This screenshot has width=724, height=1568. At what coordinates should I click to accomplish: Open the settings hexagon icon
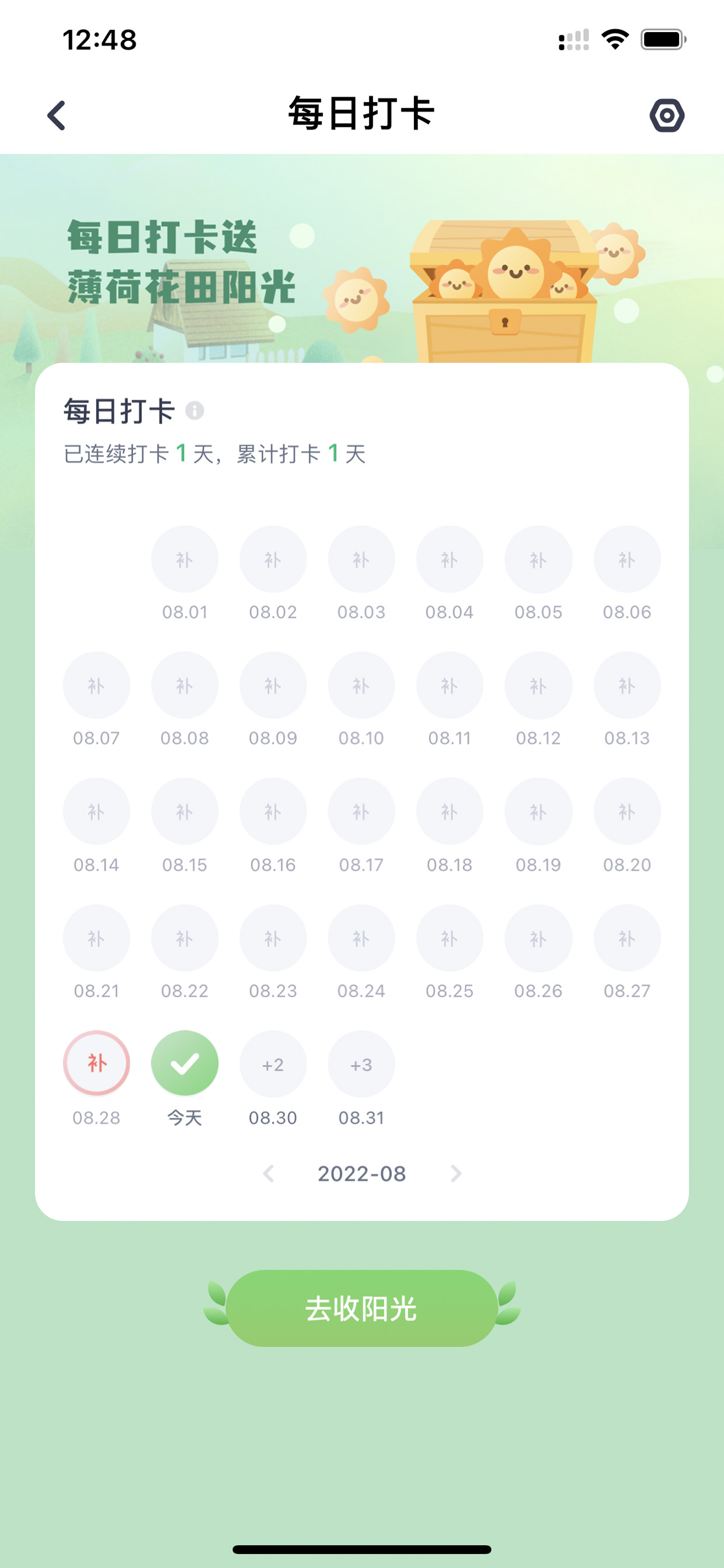click(667, 115)
